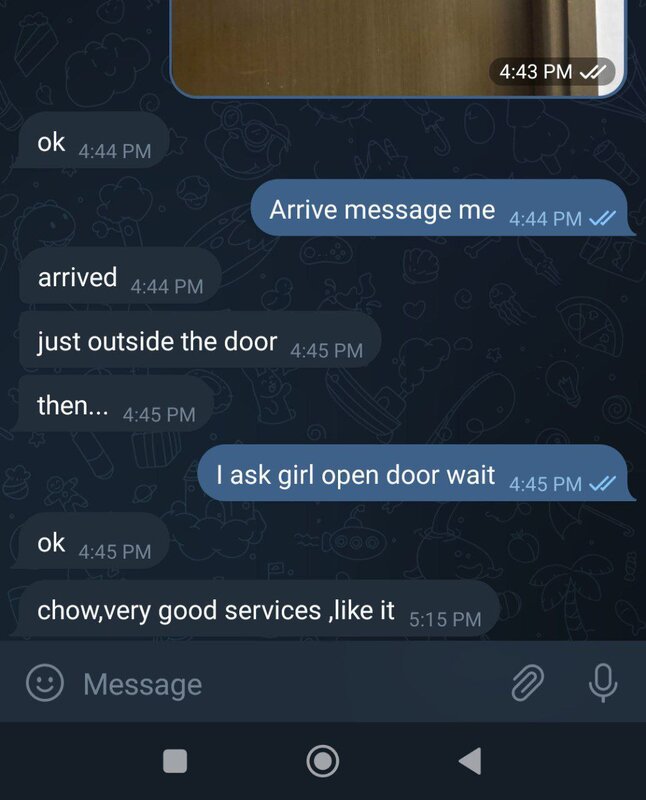Open the emoji picker
This screenshot has width=646, height=800.
pyautogui.click(x=43, y=684)
